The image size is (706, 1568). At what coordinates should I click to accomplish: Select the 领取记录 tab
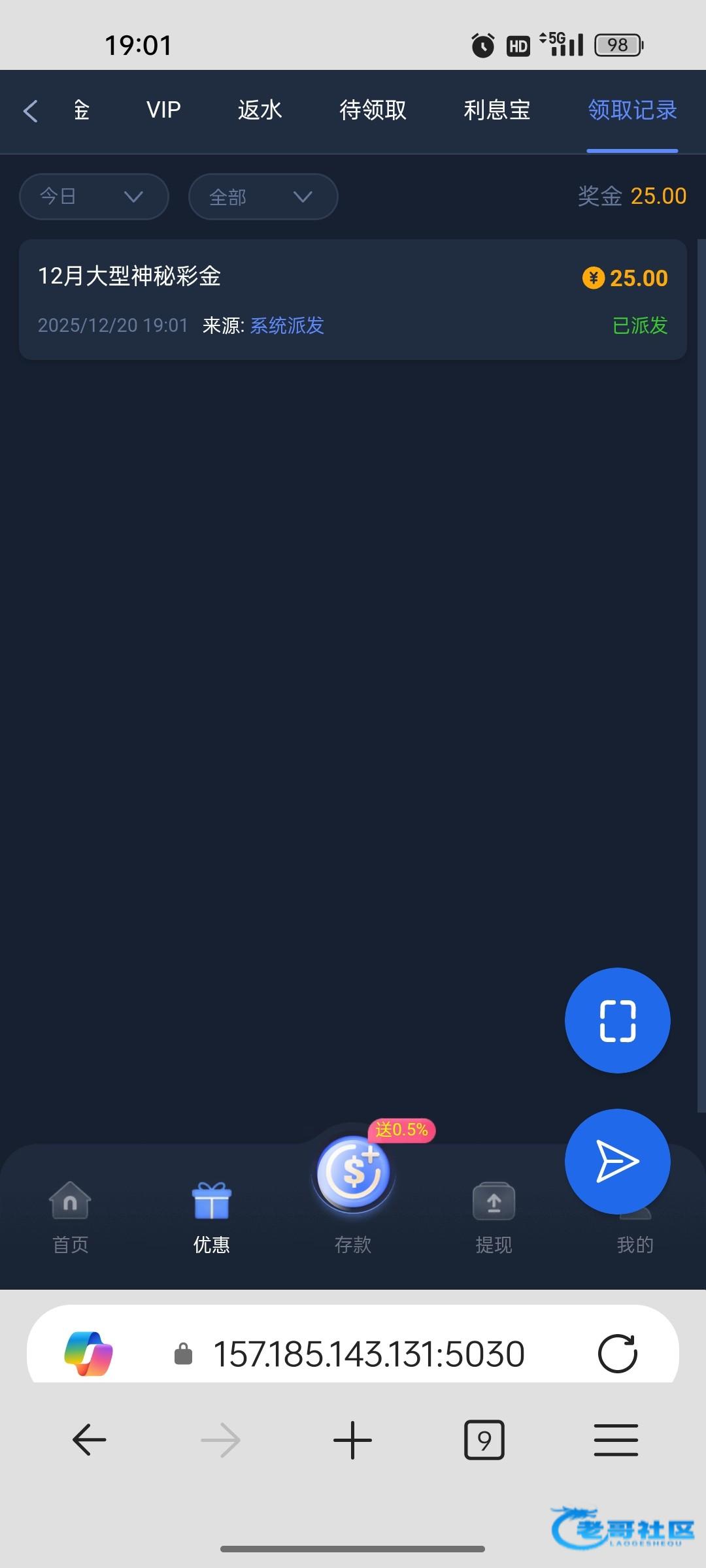[632, 110]
